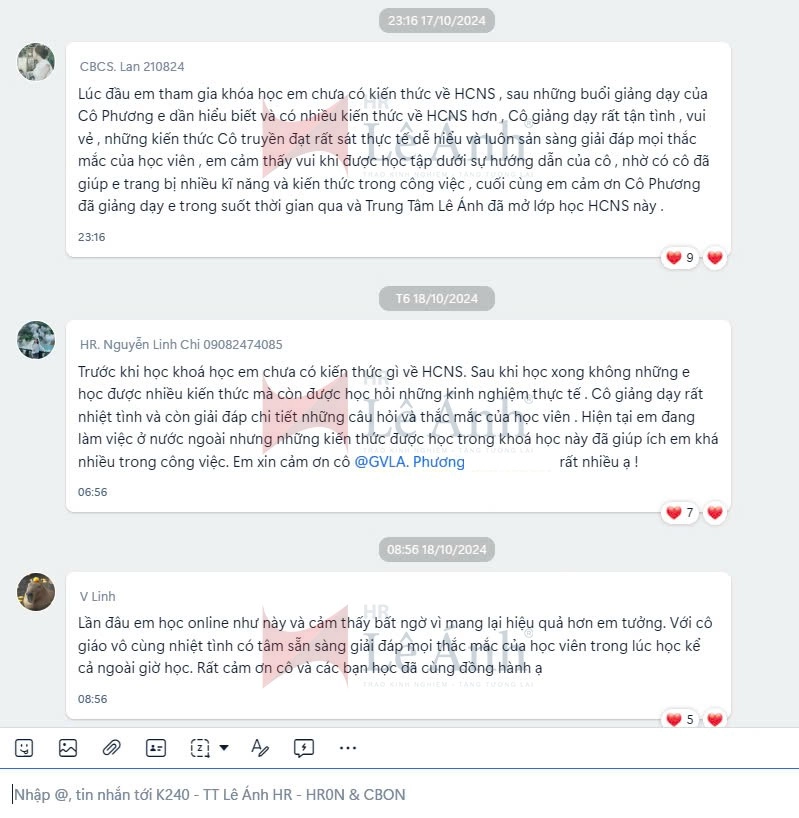Share a contact card
This screenshot has height=818, width=799.
tap(155, 747)
